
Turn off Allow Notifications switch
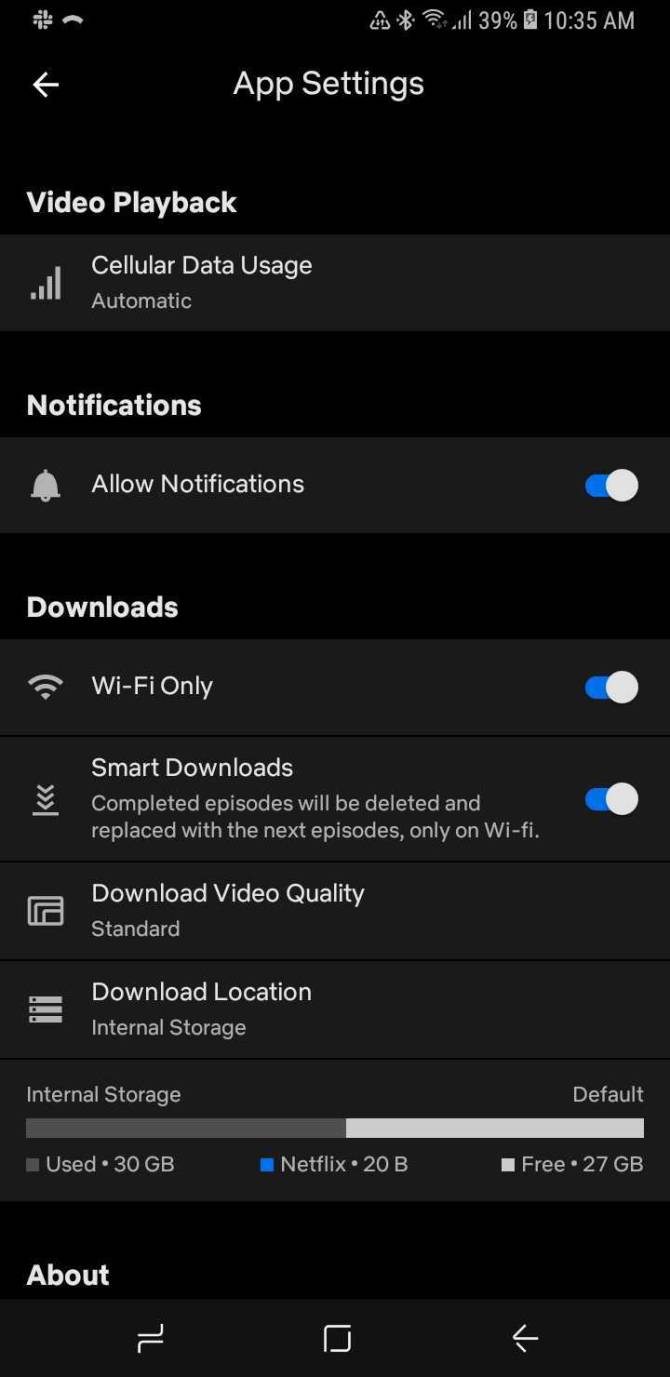610,485
